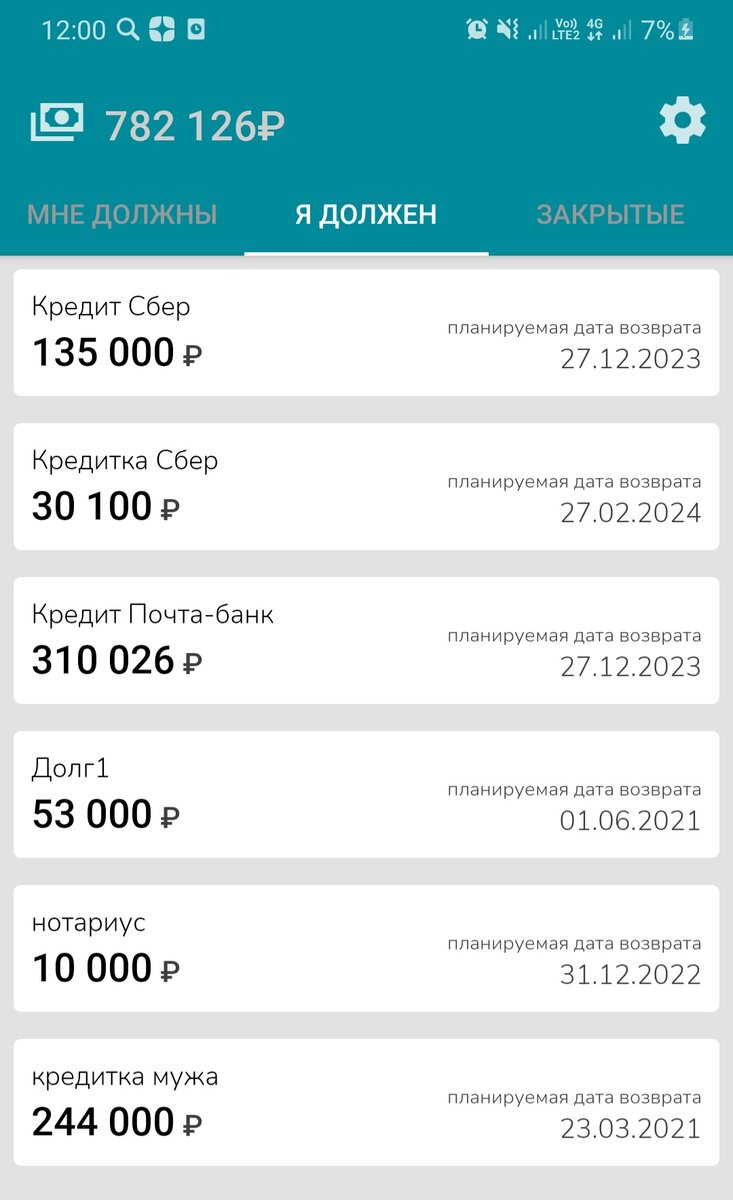Open the Кредит Сбер debt card
The image size is (733, 1200).
pos(366,333)
